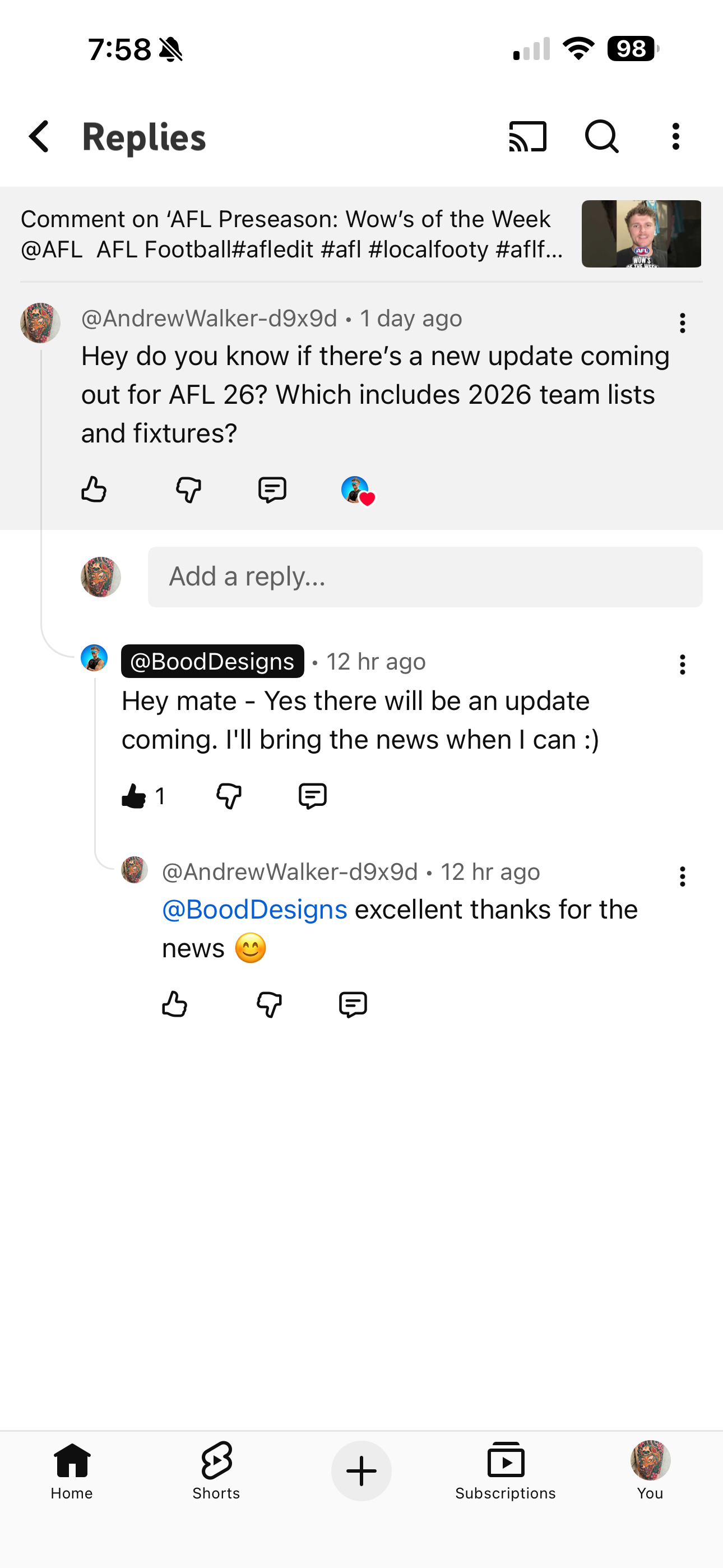Reply to the AFL 26 update question
Viewport: 723px width, 1568px height.
click(272, 490)
